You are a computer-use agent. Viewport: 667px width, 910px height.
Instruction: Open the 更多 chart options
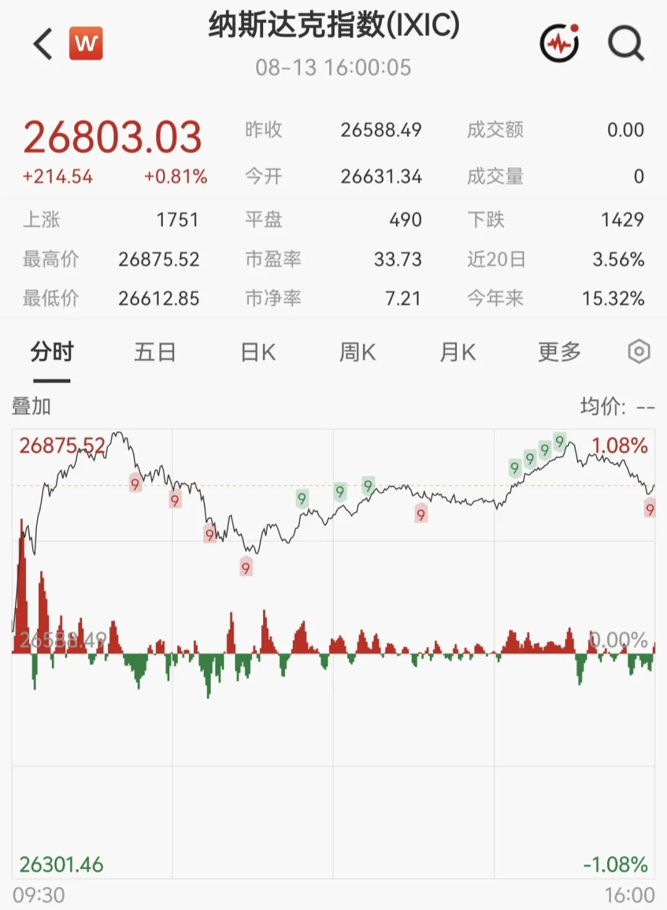559,352
